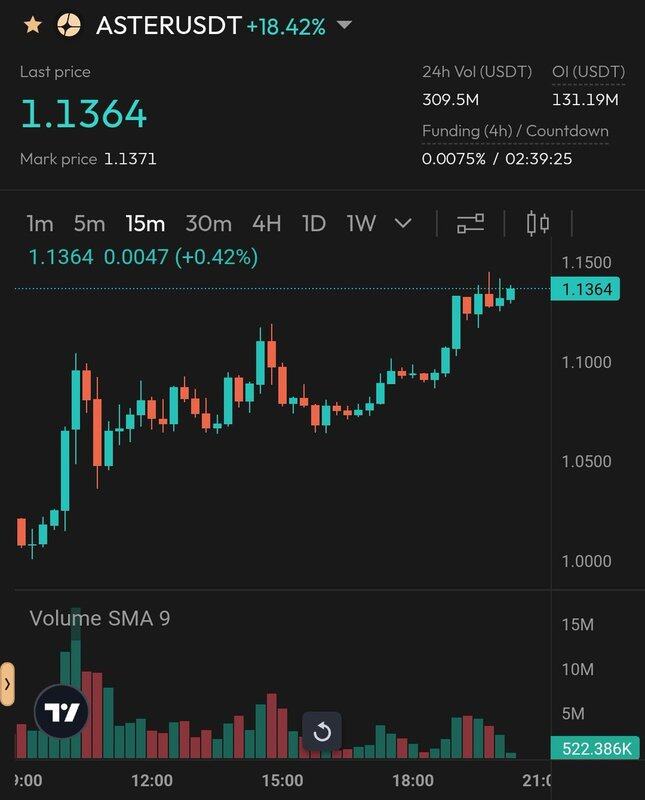The width and height of the screenshot is (645, 800).
Task: Open Funding rate and countdown details
Action: pos(514,131)
